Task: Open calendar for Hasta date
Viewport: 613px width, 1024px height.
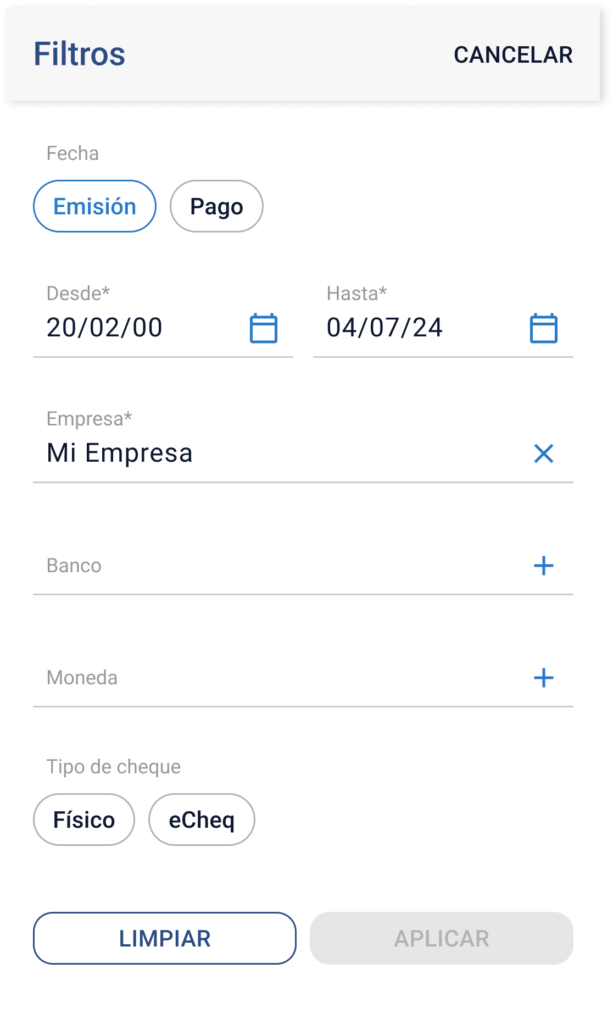Action: coord(543,328)
